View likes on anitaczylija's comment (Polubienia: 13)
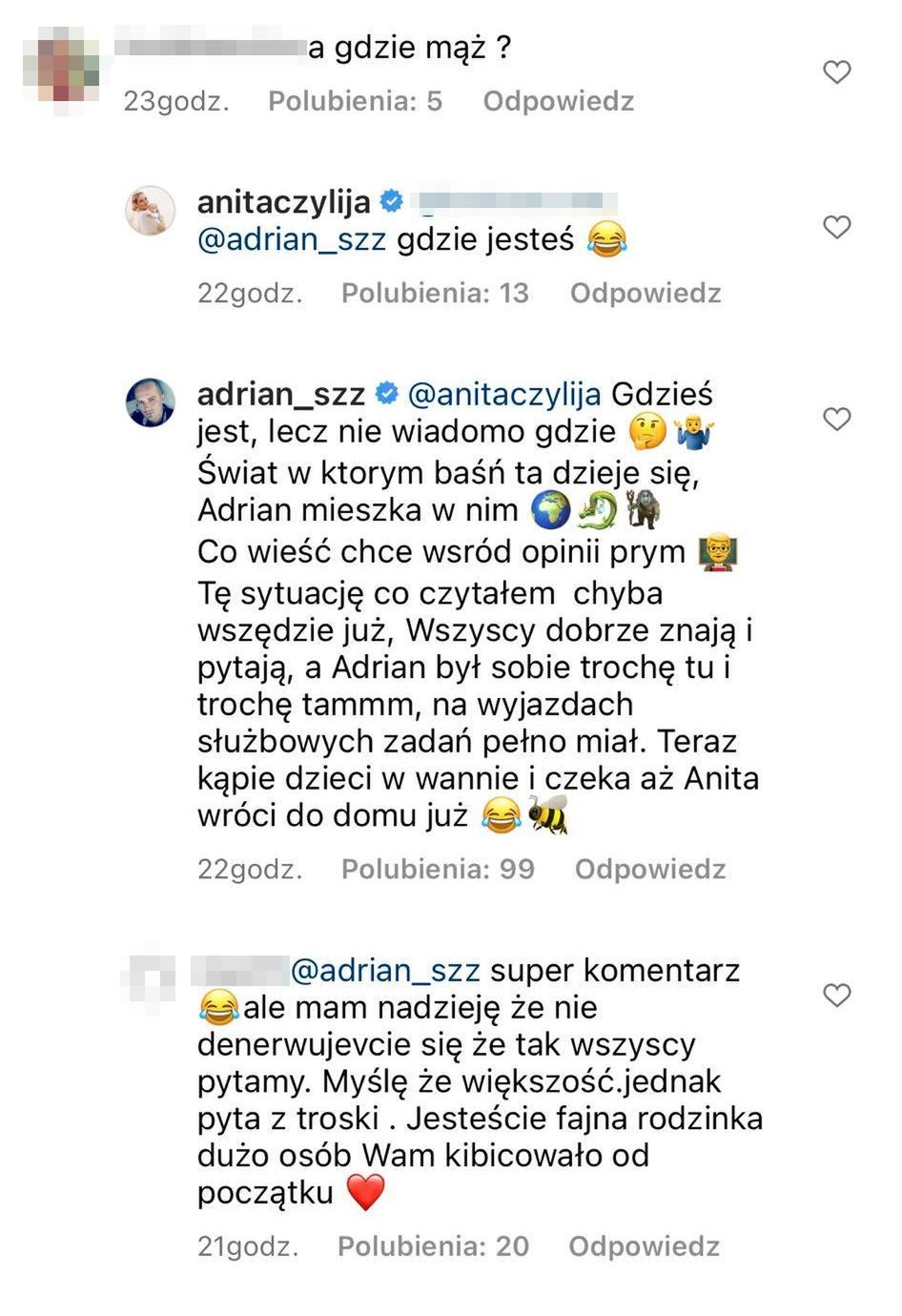902x1316 pixels. [x=435, y=293]
